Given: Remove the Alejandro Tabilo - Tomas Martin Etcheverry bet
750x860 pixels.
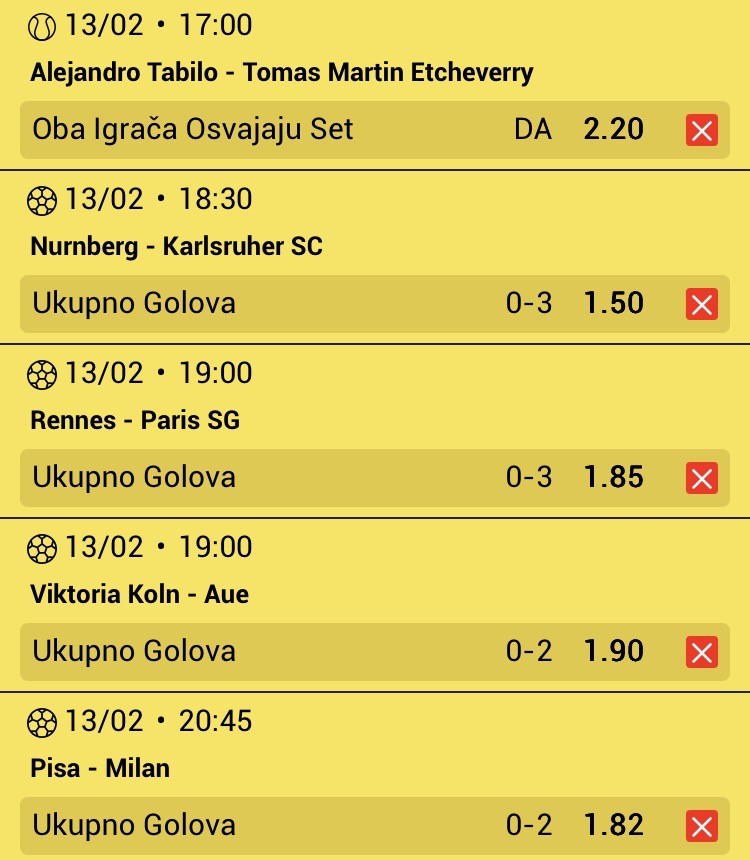Looking at the screenshot, I should click(x=702, y=130).
